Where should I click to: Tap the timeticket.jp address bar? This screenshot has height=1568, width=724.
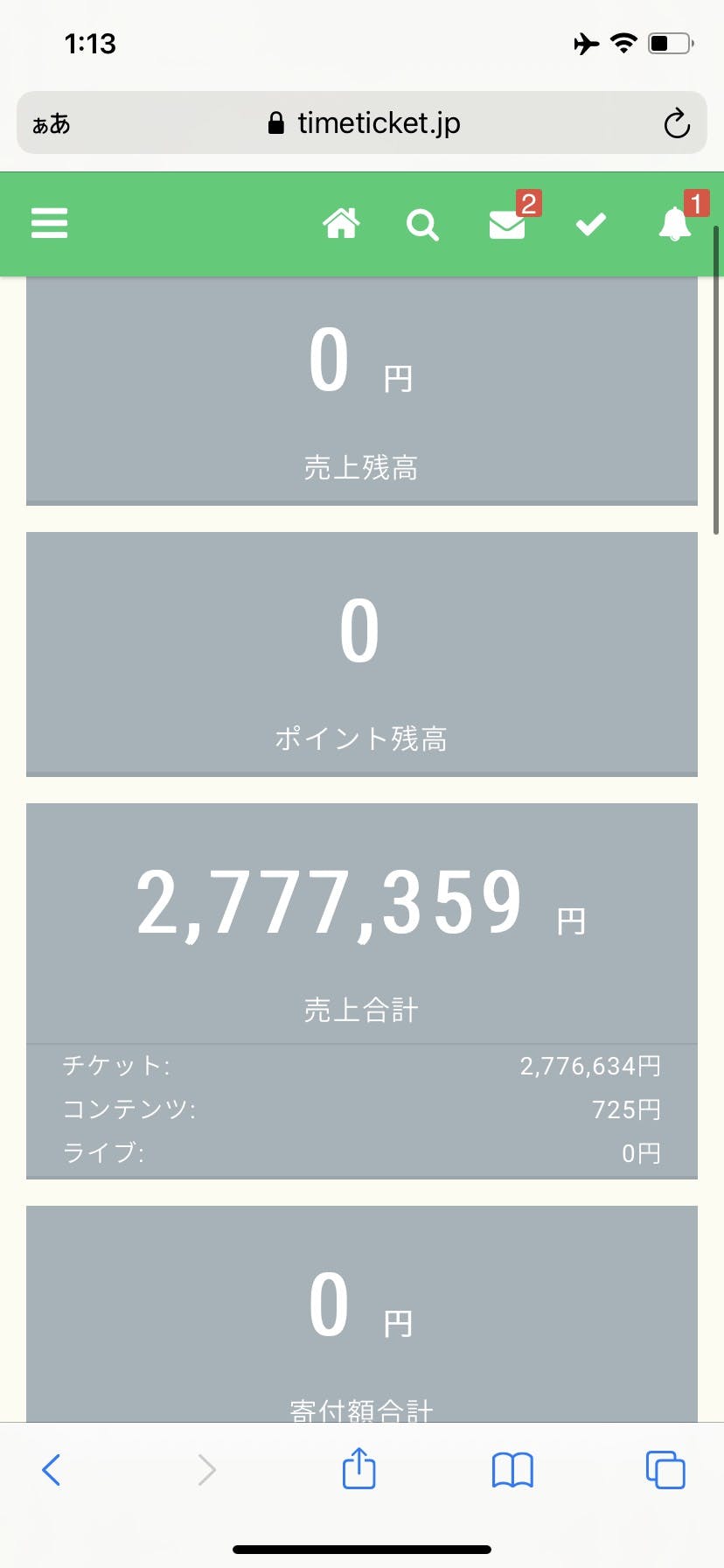tap(362, 123)
